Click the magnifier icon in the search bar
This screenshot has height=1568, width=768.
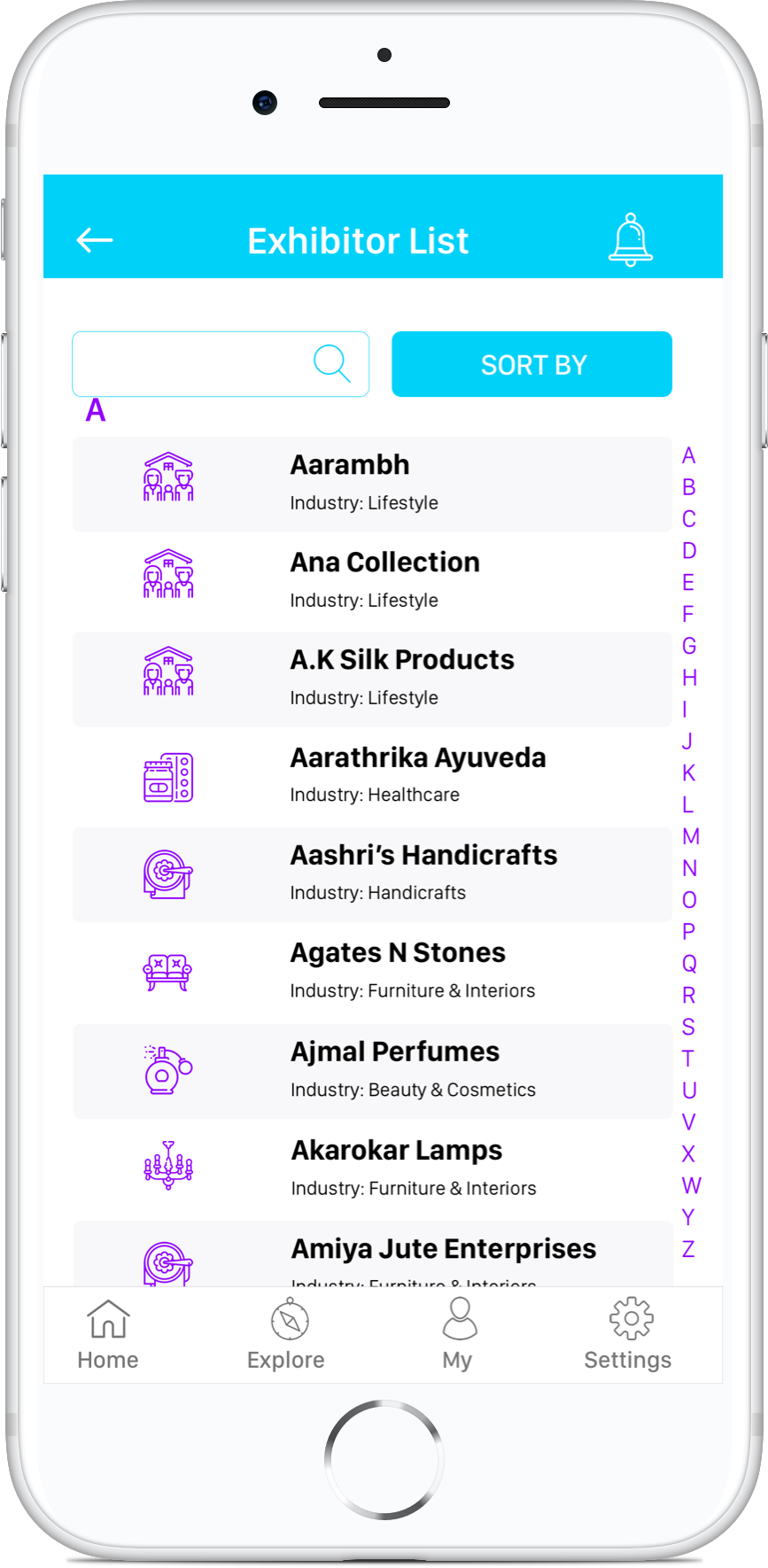(331, 362)
